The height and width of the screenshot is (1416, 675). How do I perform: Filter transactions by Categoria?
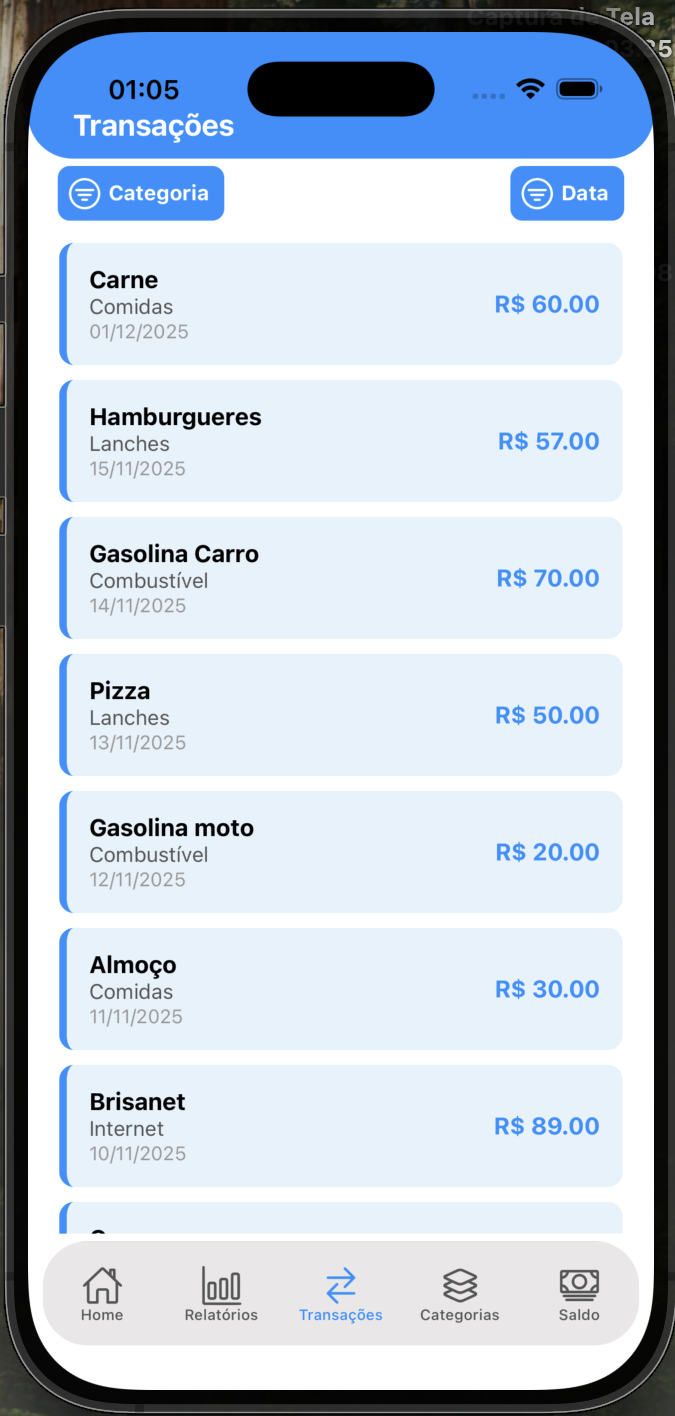[x=141, y=193]
